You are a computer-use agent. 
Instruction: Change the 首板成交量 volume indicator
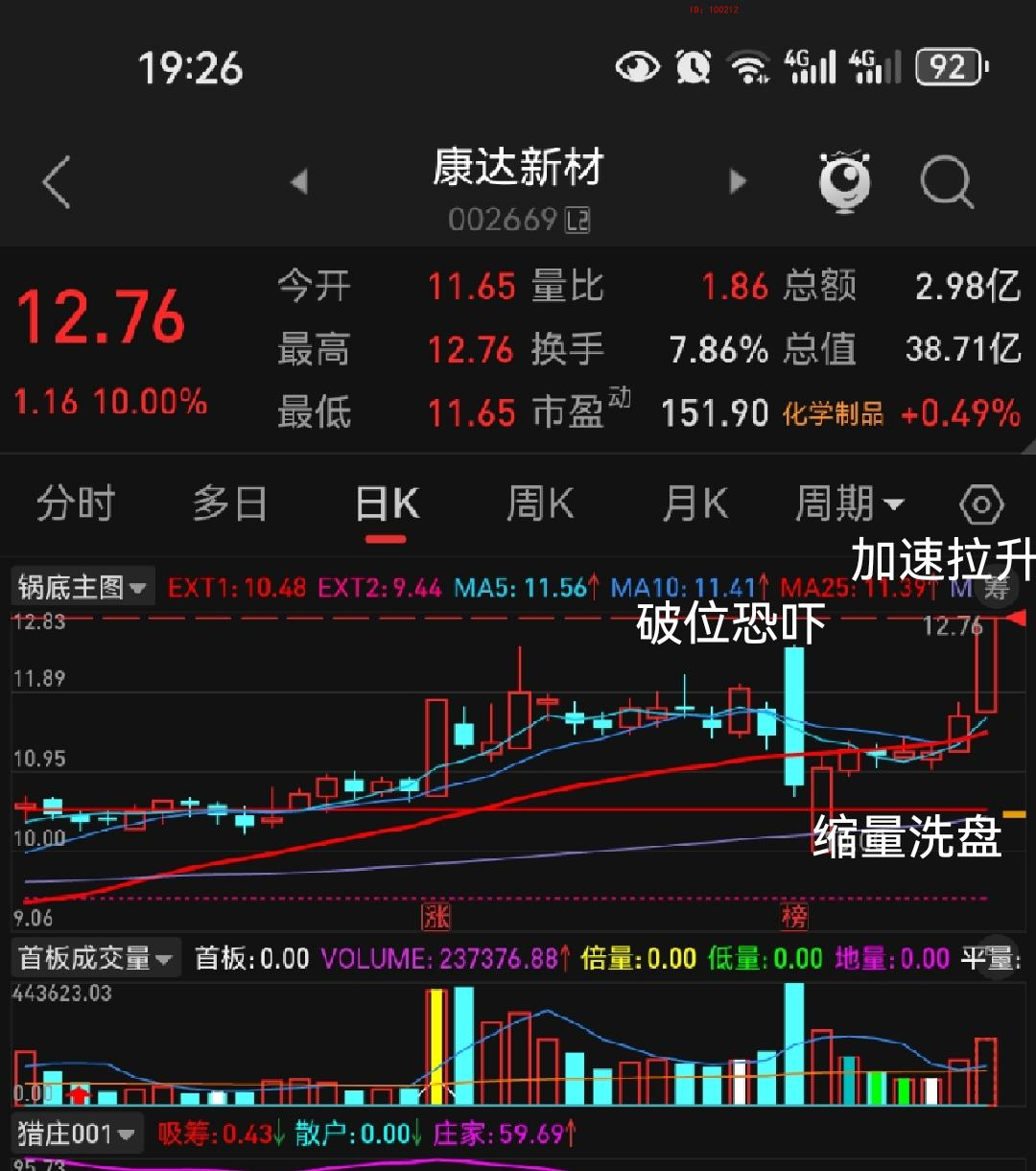coord(96,958)
